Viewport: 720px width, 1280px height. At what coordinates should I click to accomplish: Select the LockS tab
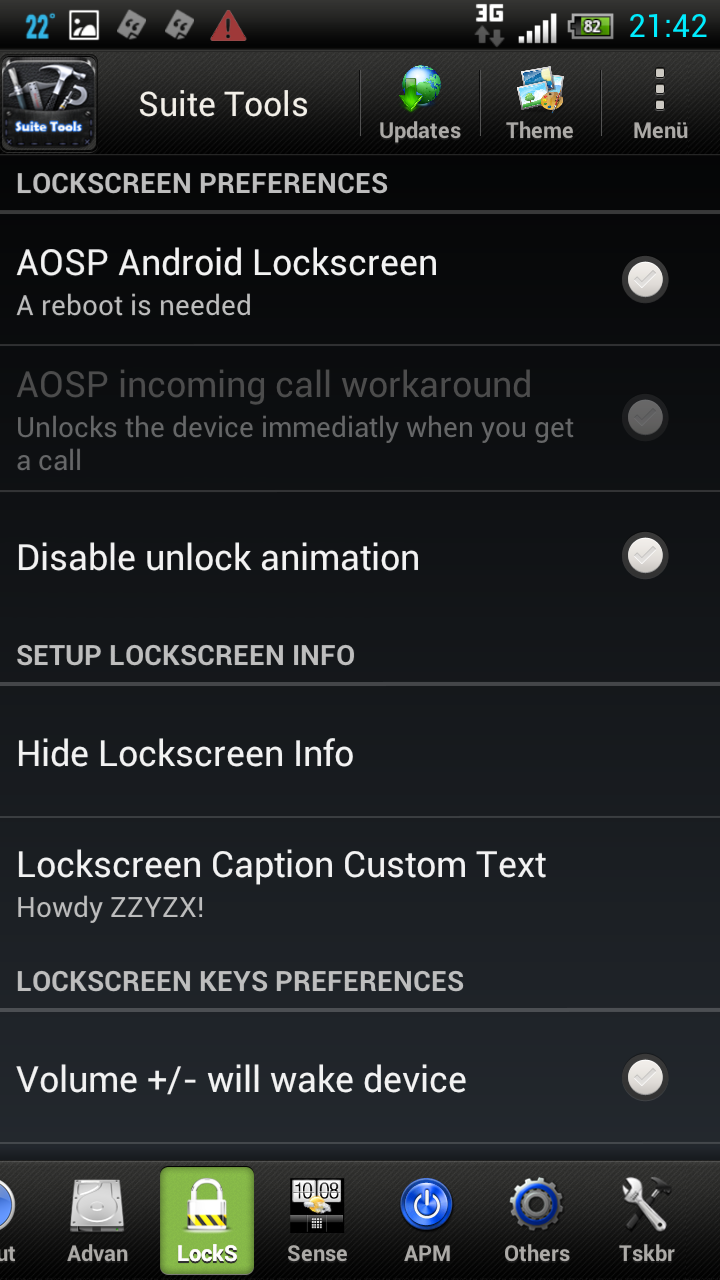(207, 1221)
